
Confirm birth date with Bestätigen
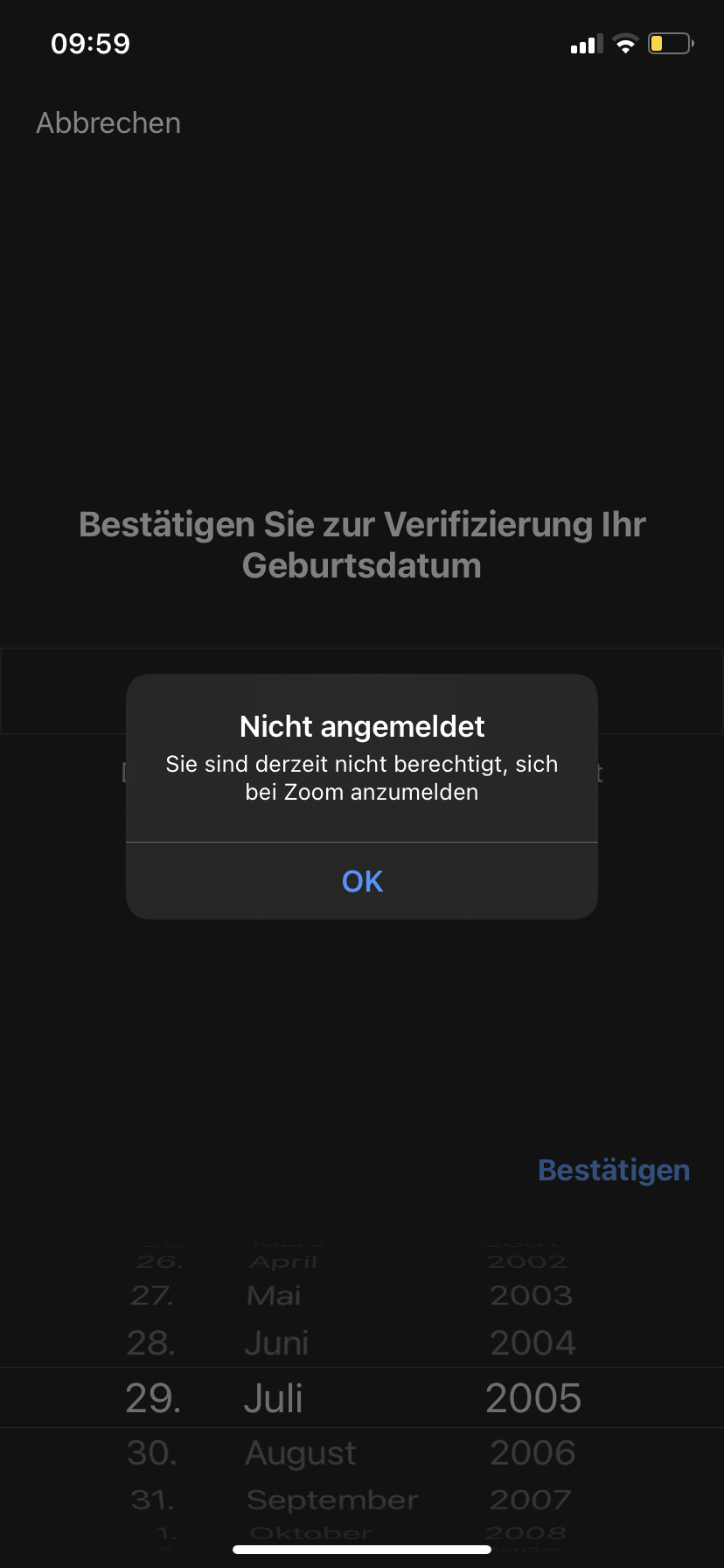coord(614,1170)
